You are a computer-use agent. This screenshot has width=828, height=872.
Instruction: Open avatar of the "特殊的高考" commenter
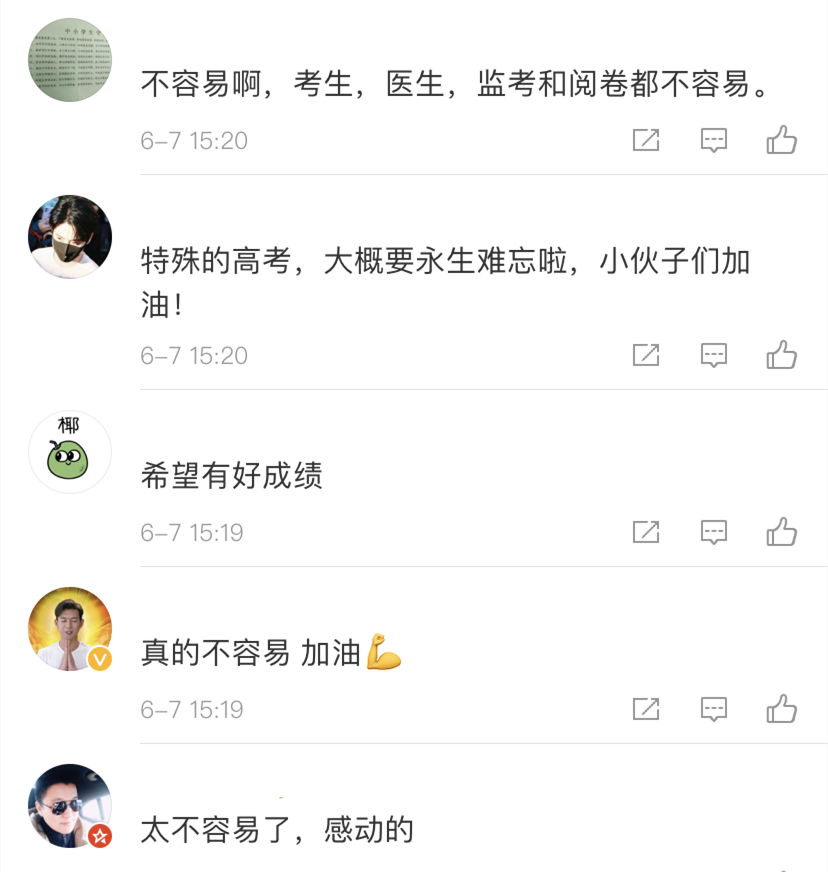[69, 237]
